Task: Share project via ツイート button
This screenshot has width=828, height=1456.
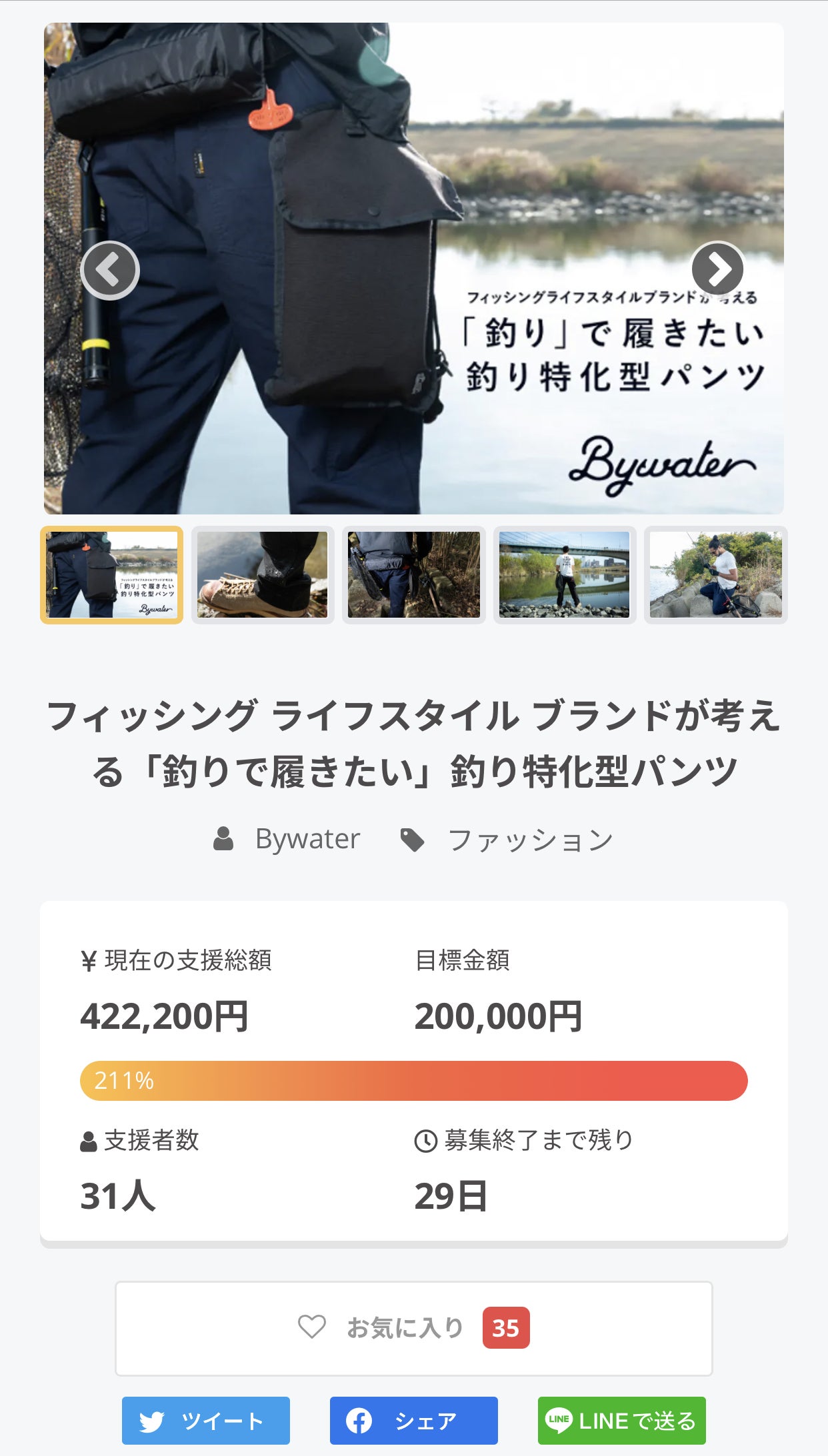Action: coord(205,1421)
